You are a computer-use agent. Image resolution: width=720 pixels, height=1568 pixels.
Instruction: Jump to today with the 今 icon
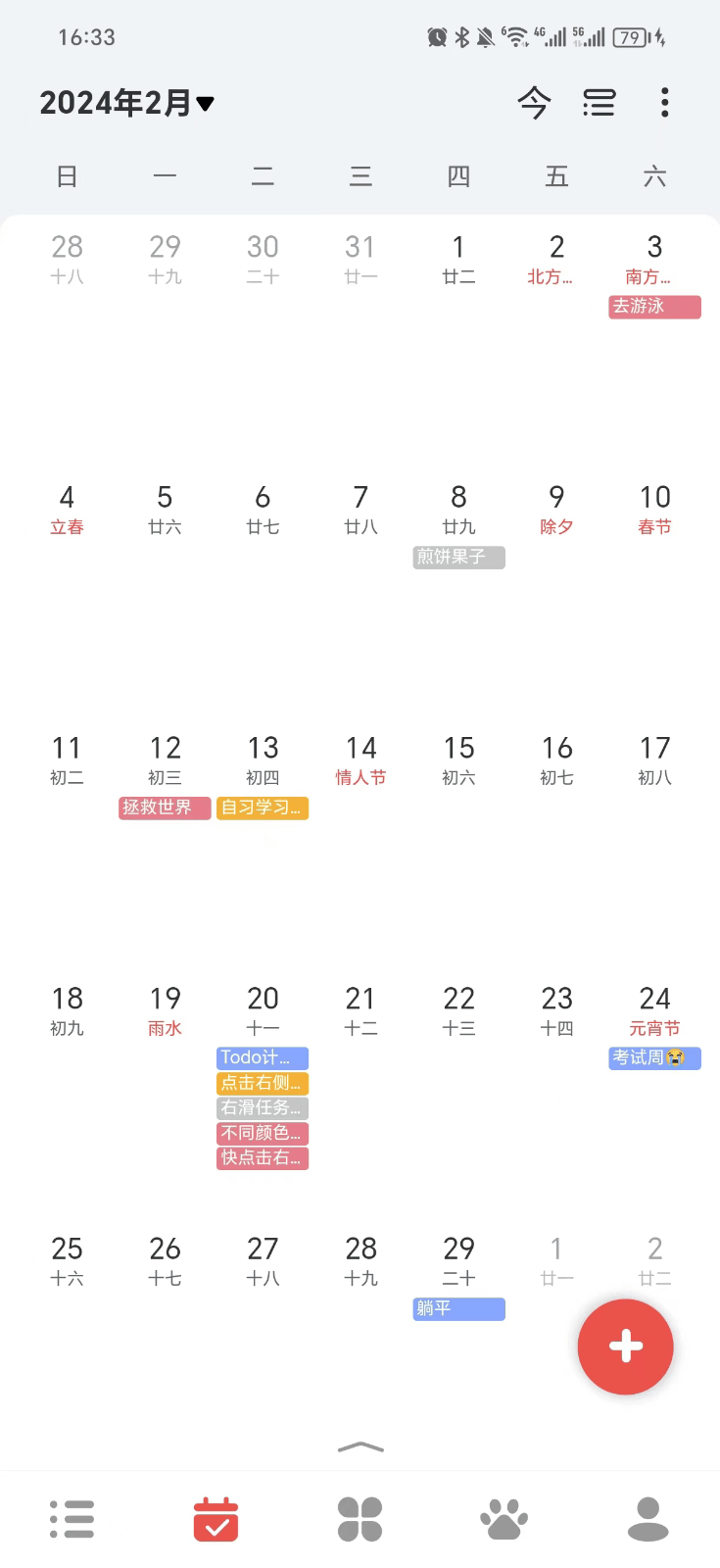click(534, 102)
